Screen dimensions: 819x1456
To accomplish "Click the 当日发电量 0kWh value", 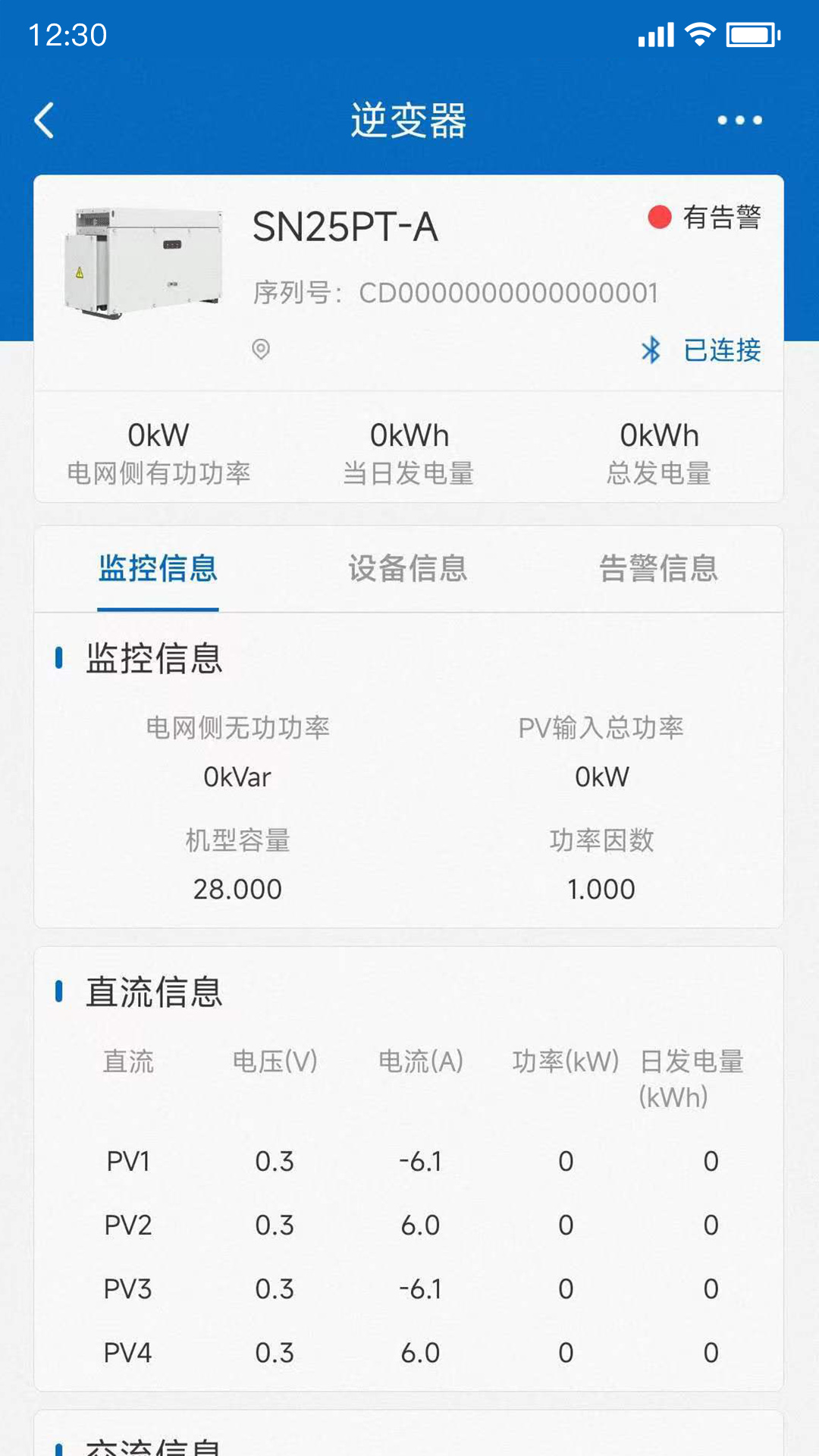I will (x=409, y=435).
